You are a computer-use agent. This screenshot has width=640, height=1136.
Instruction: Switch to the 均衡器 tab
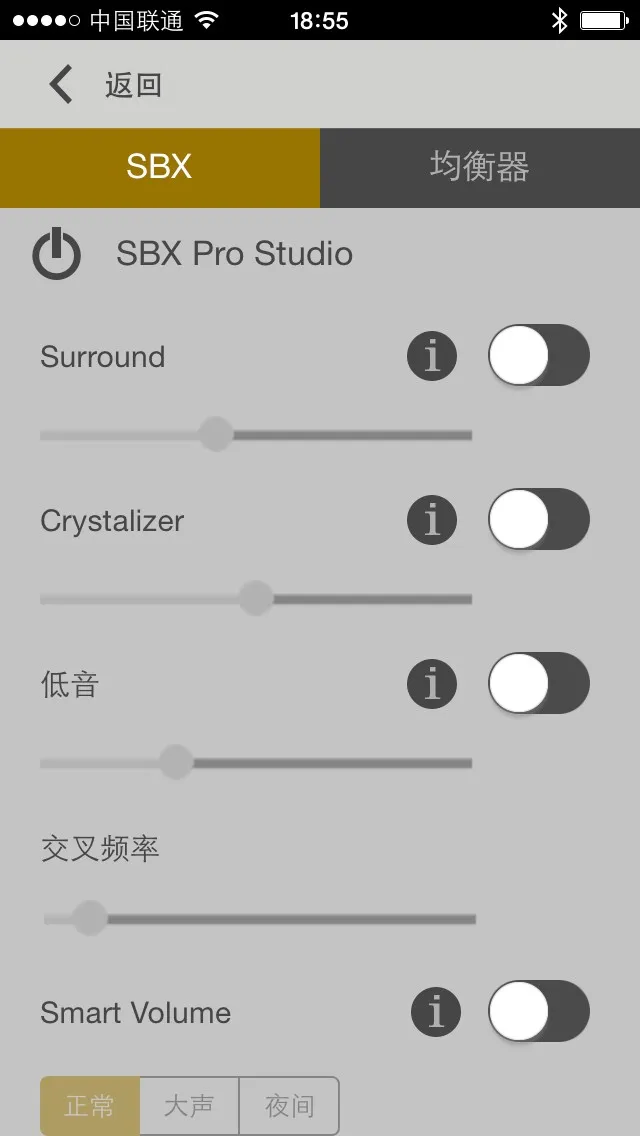[x=480, y=168]
